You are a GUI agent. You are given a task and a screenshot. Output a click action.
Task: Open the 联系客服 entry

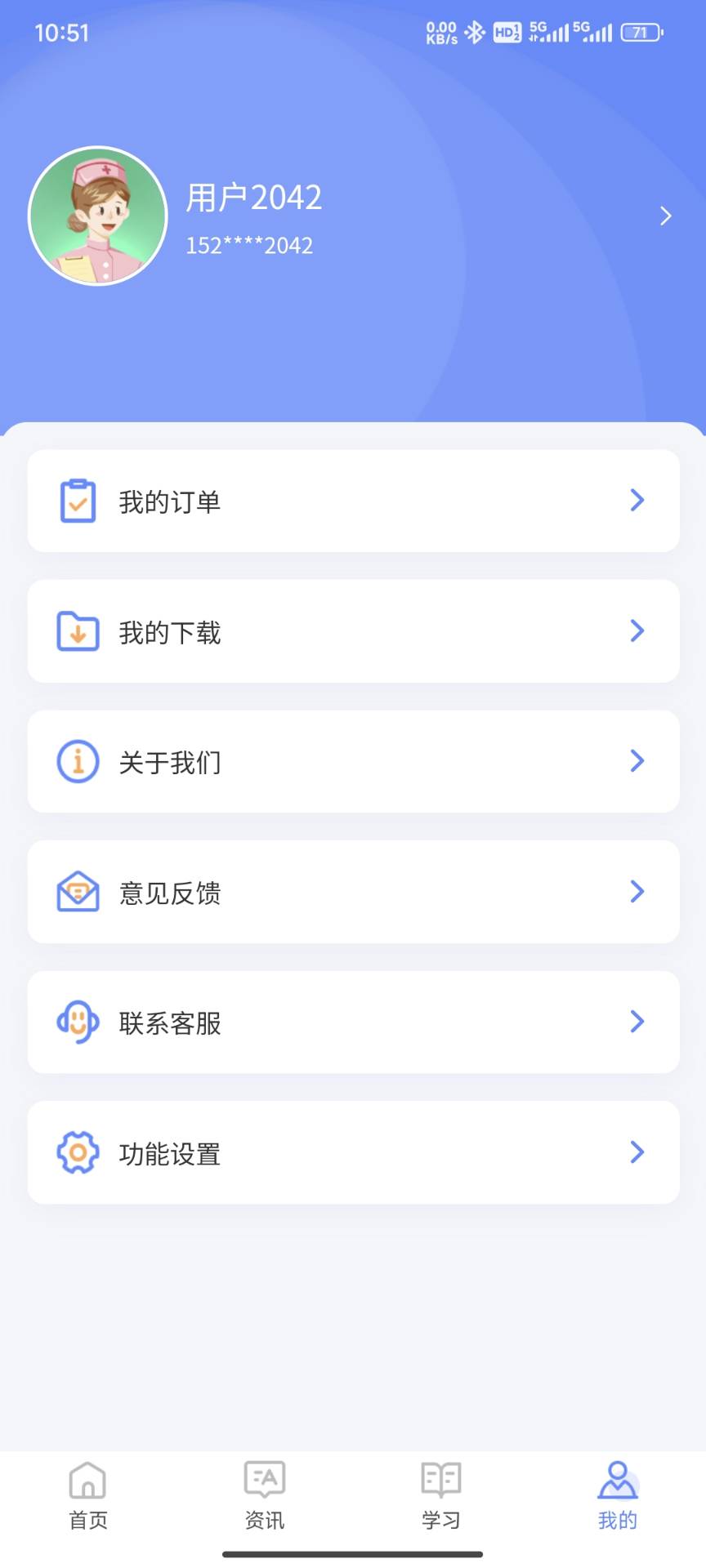353,1022
